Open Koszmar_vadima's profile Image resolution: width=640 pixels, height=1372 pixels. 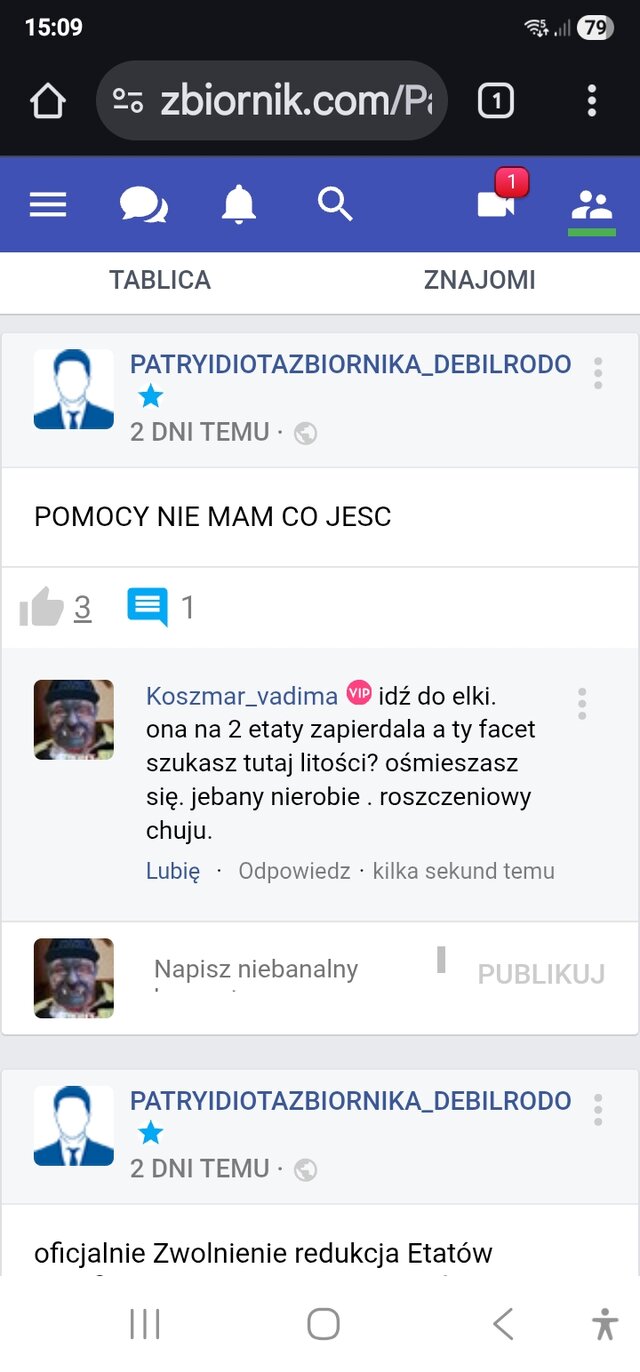241,696
